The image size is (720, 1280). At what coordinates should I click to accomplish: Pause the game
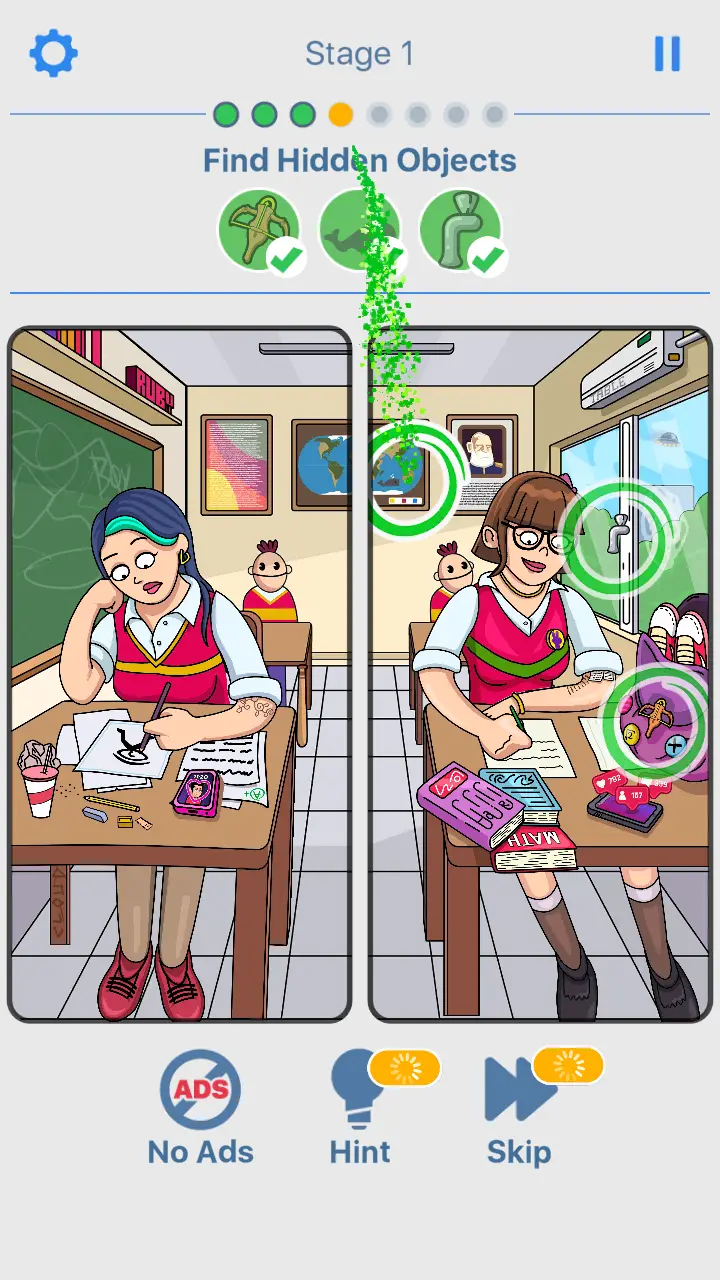[x=667, y=54]
